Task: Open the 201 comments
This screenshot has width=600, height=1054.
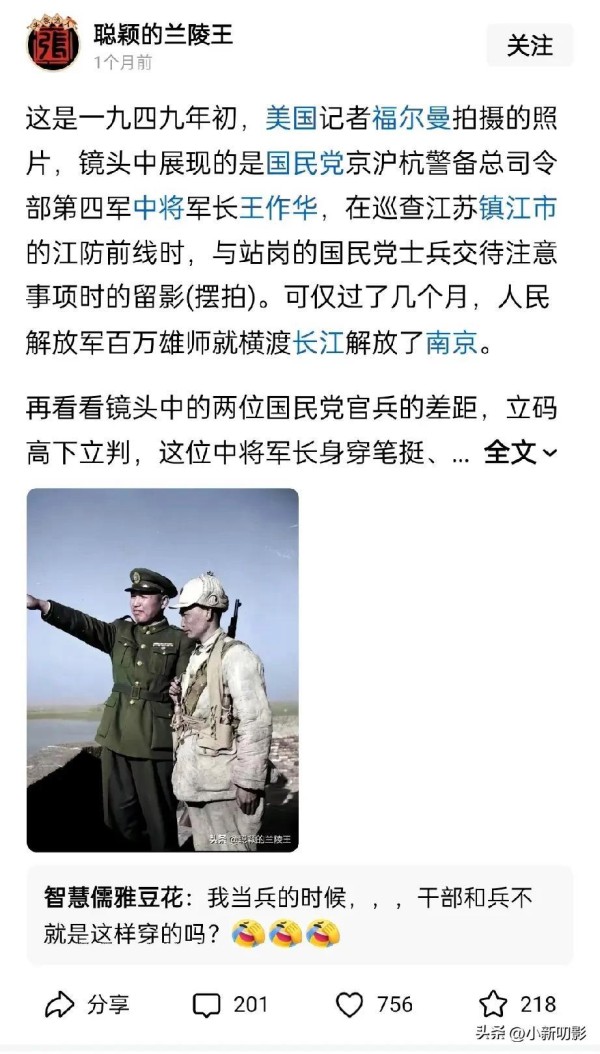Action: pyautogui.click(x=230, y=1004)
